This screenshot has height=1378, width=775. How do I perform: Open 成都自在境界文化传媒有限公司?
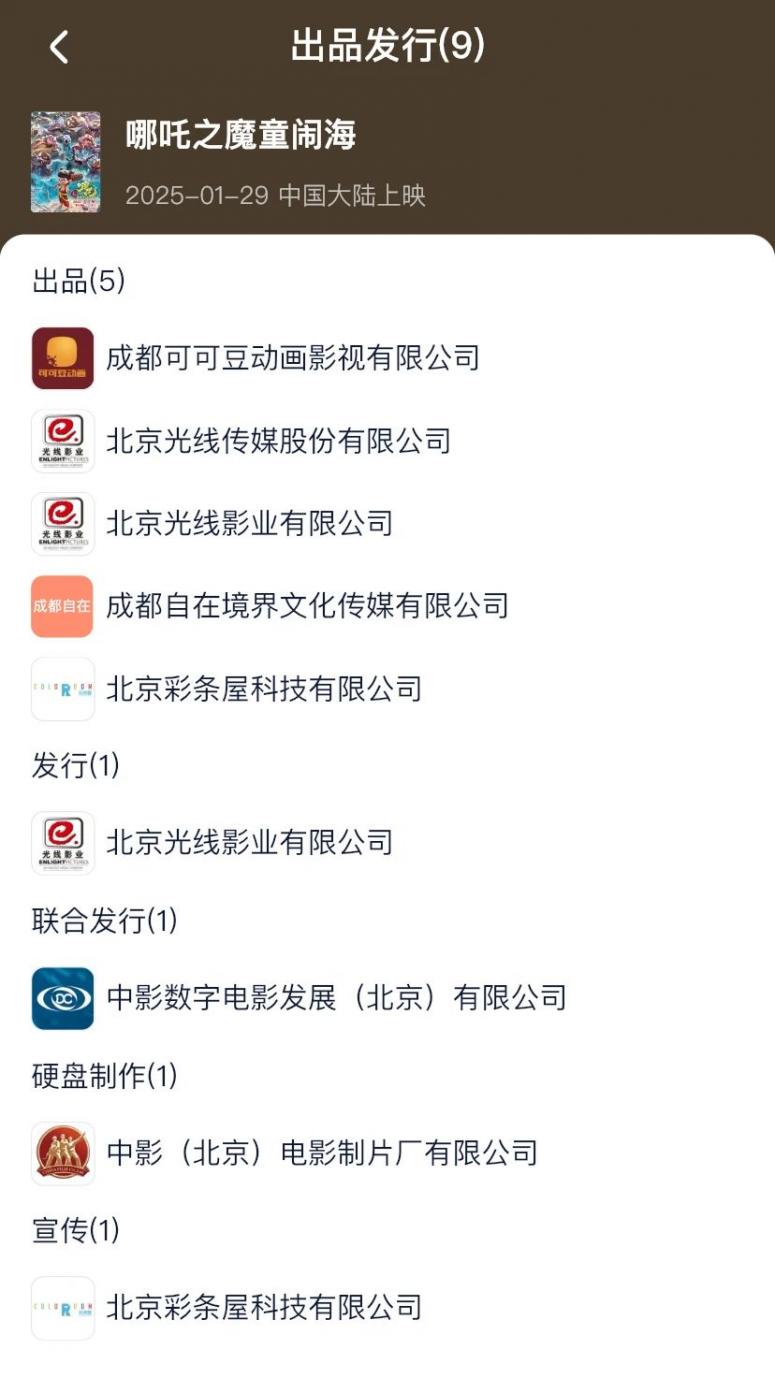tap(307, 605)
